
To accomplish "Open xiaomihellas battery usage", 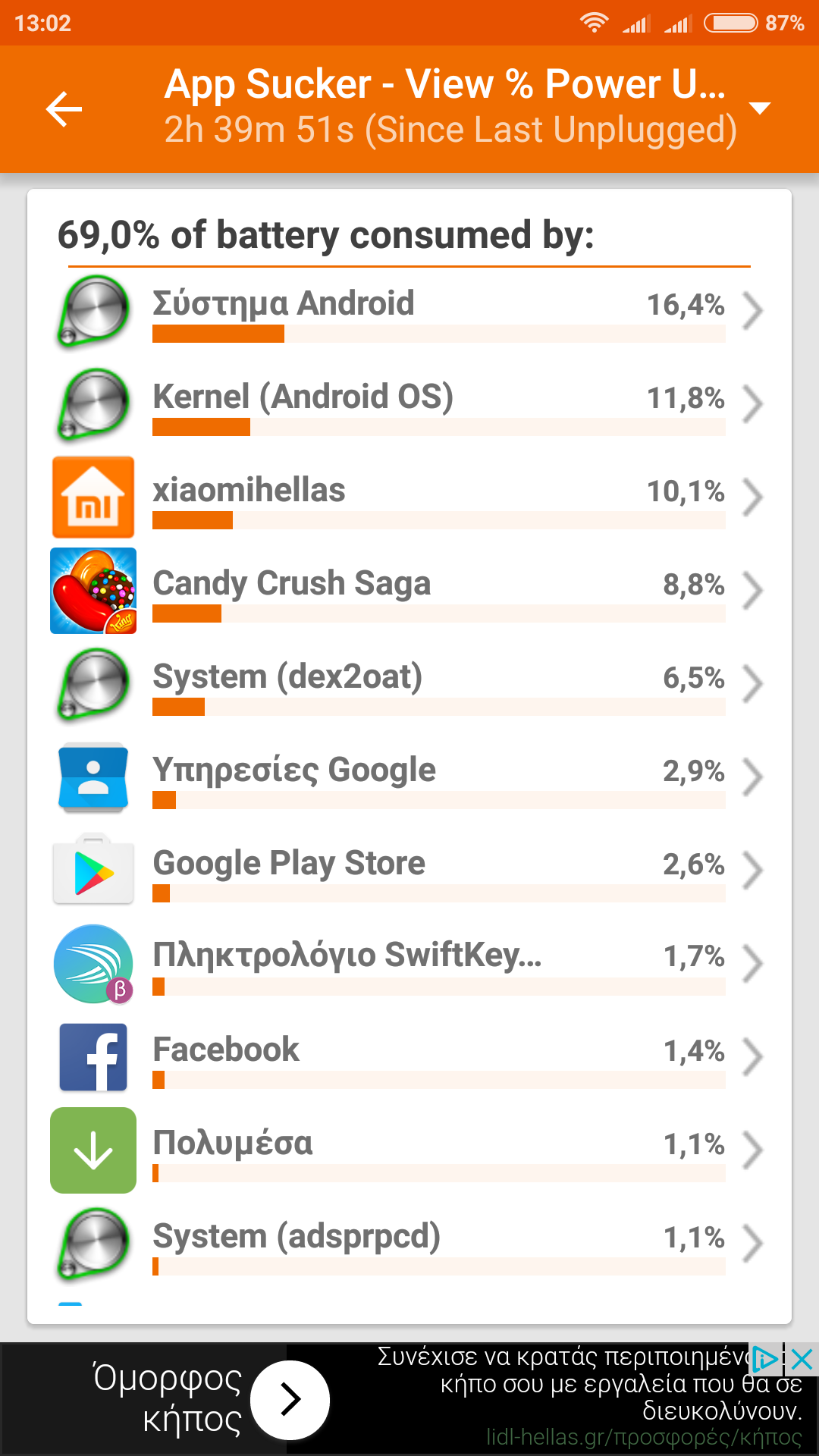I will pos(409,499).
